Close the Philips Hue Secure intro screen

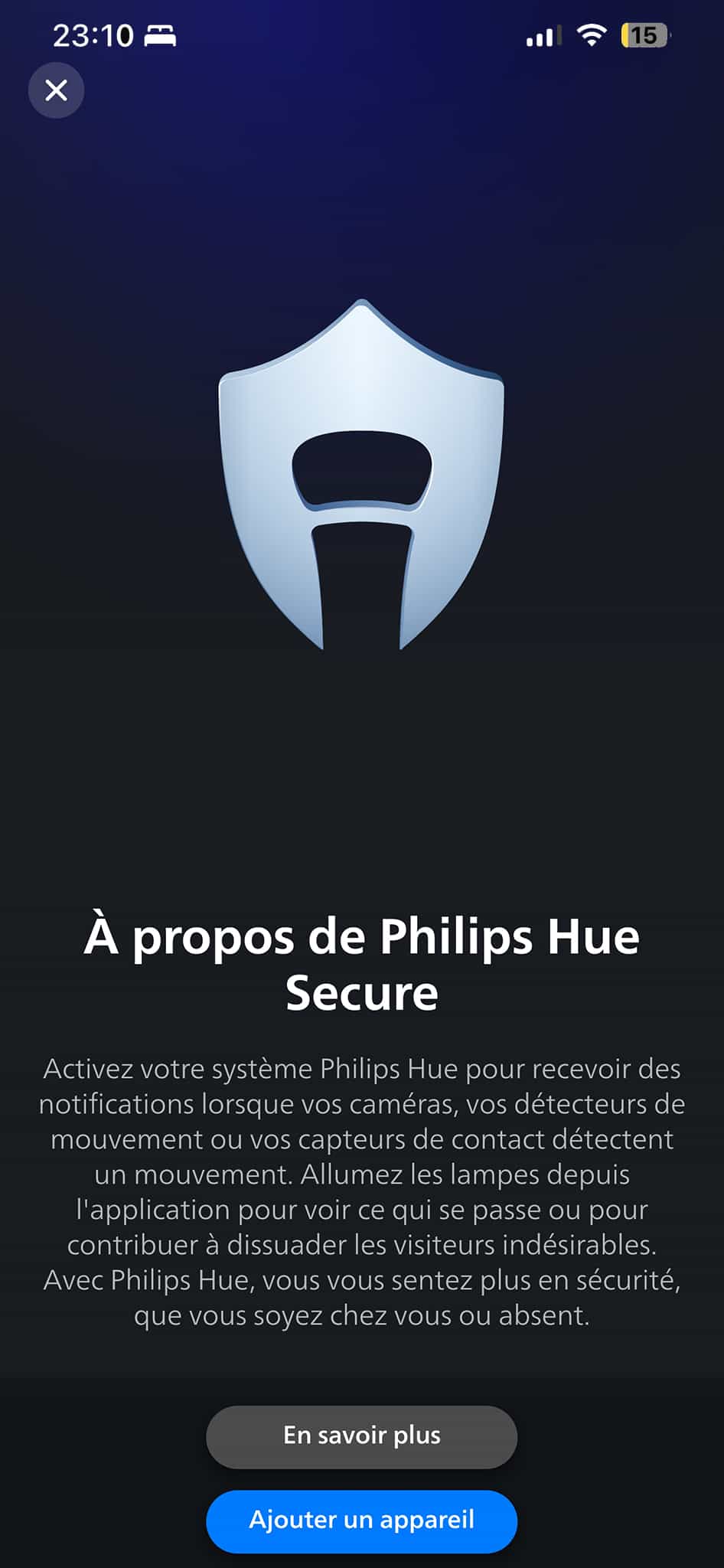coord(56,90)
